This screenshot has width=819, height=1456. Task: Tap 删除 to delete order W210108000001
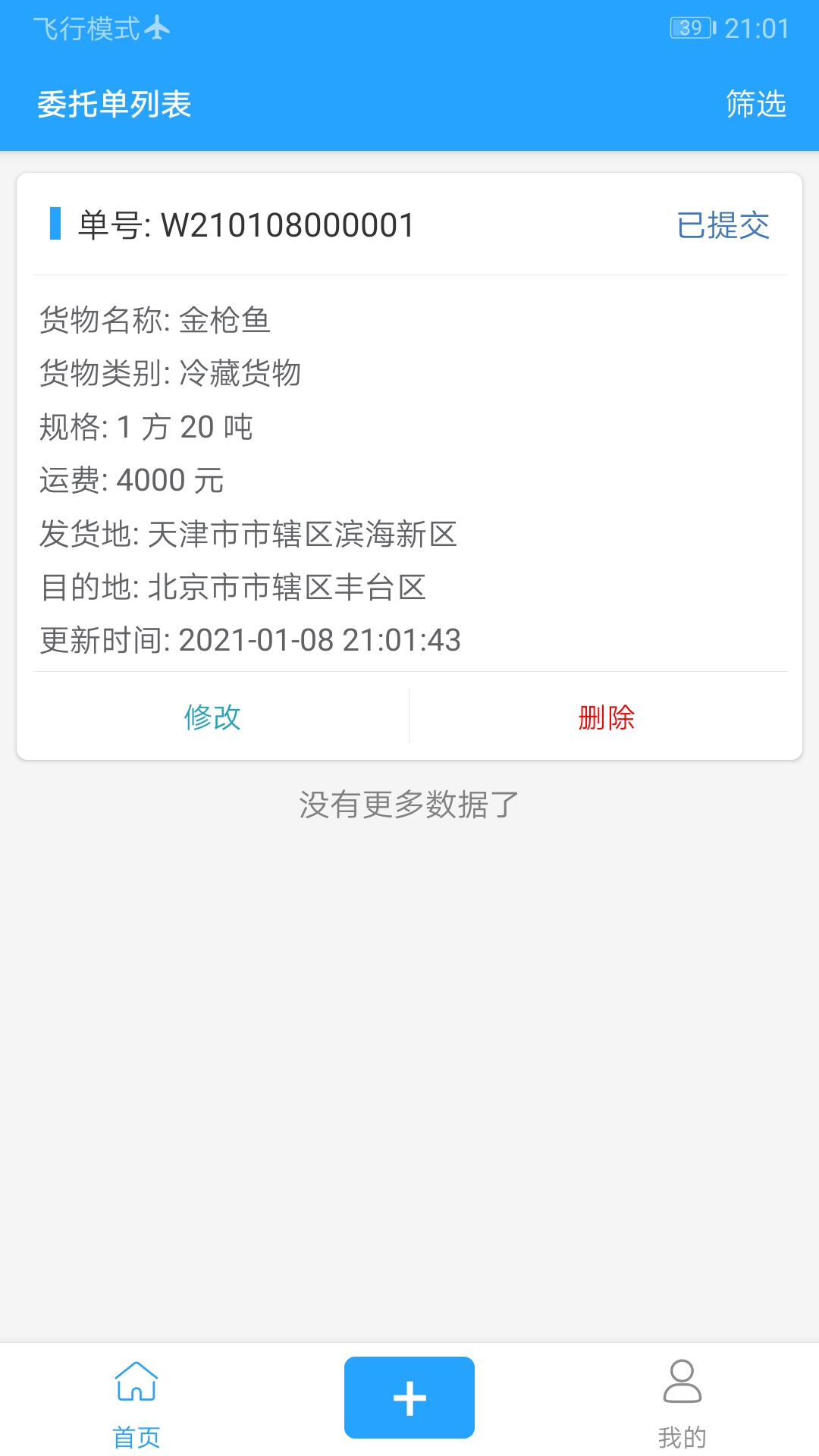pos(607,717)
